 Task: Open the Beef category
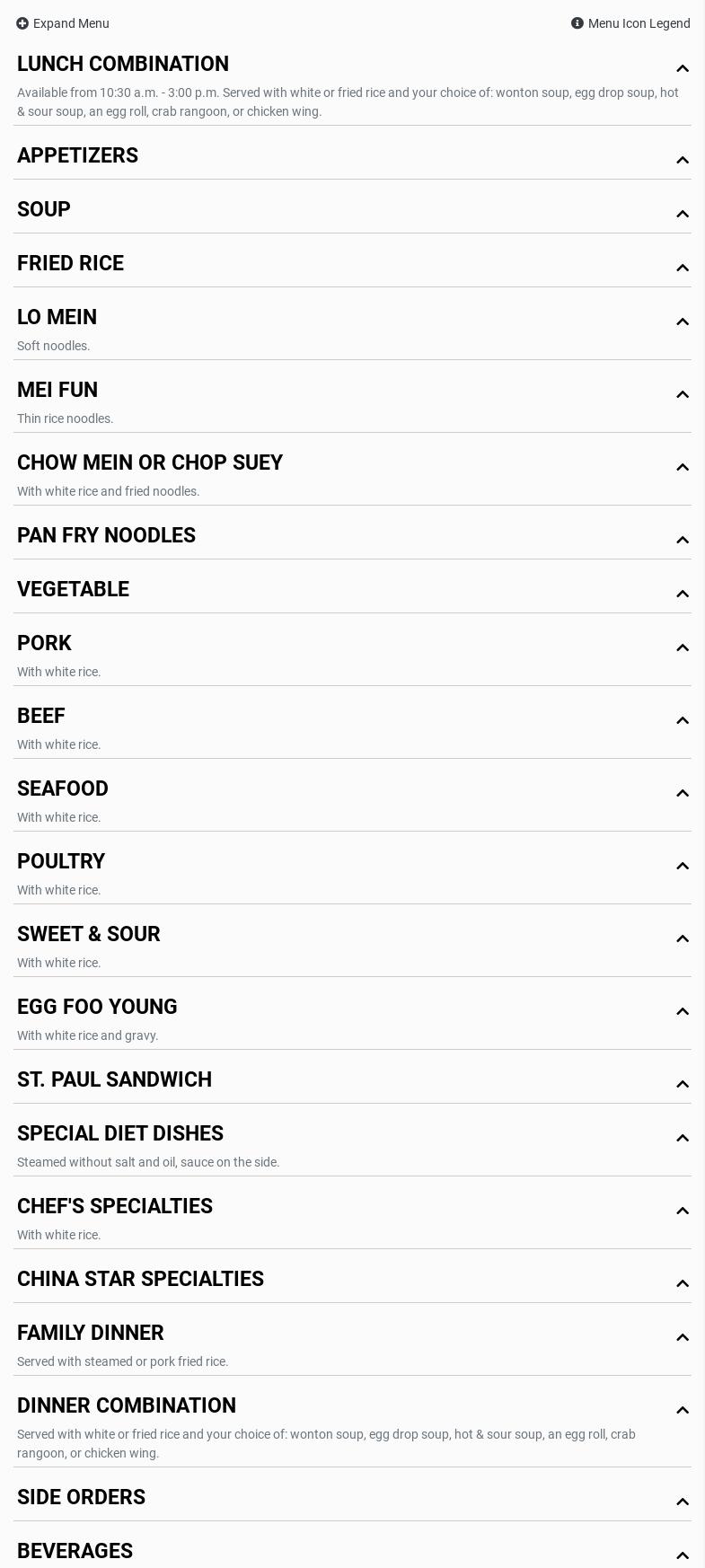(x=41, y=716)
